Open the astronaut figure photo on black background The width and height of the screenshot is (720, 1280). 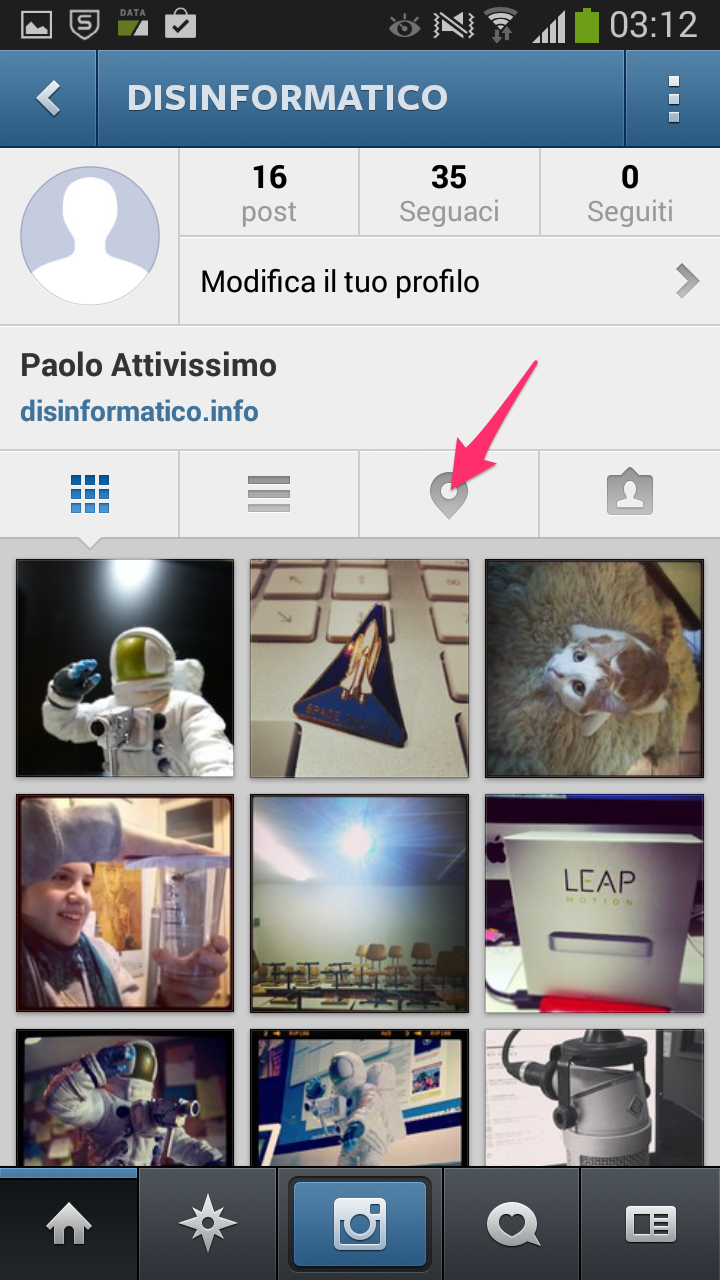pos(125,668)
